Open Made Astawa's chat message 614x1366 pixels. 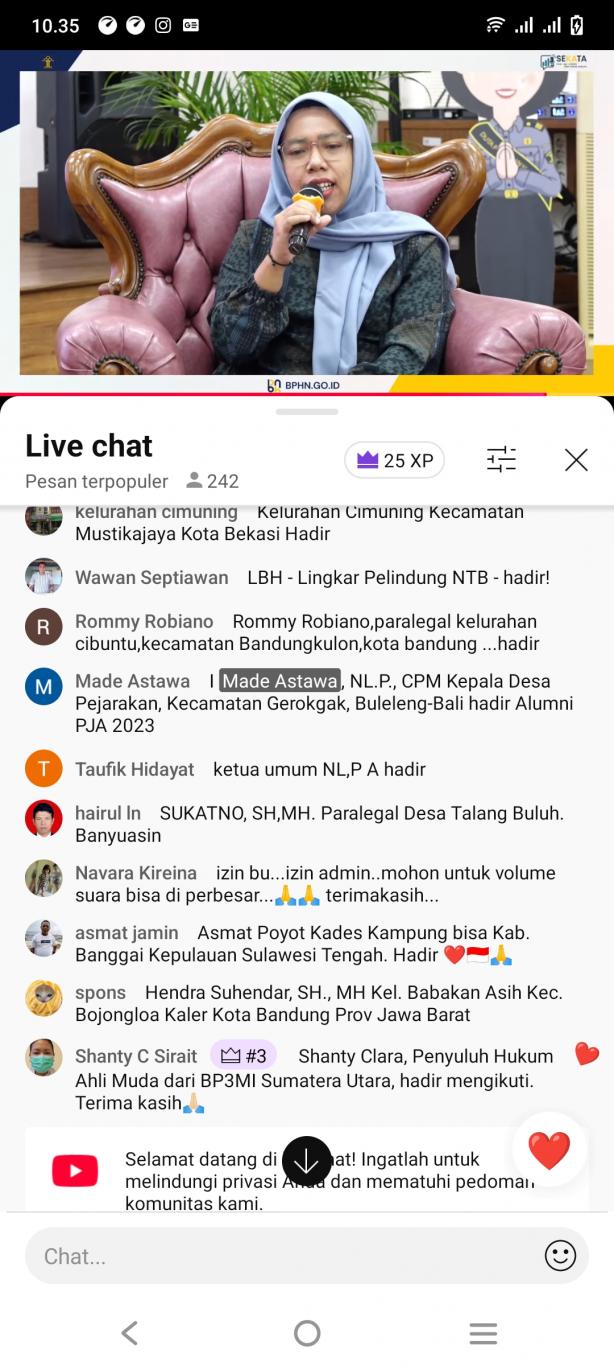click(x=307, y=703)
